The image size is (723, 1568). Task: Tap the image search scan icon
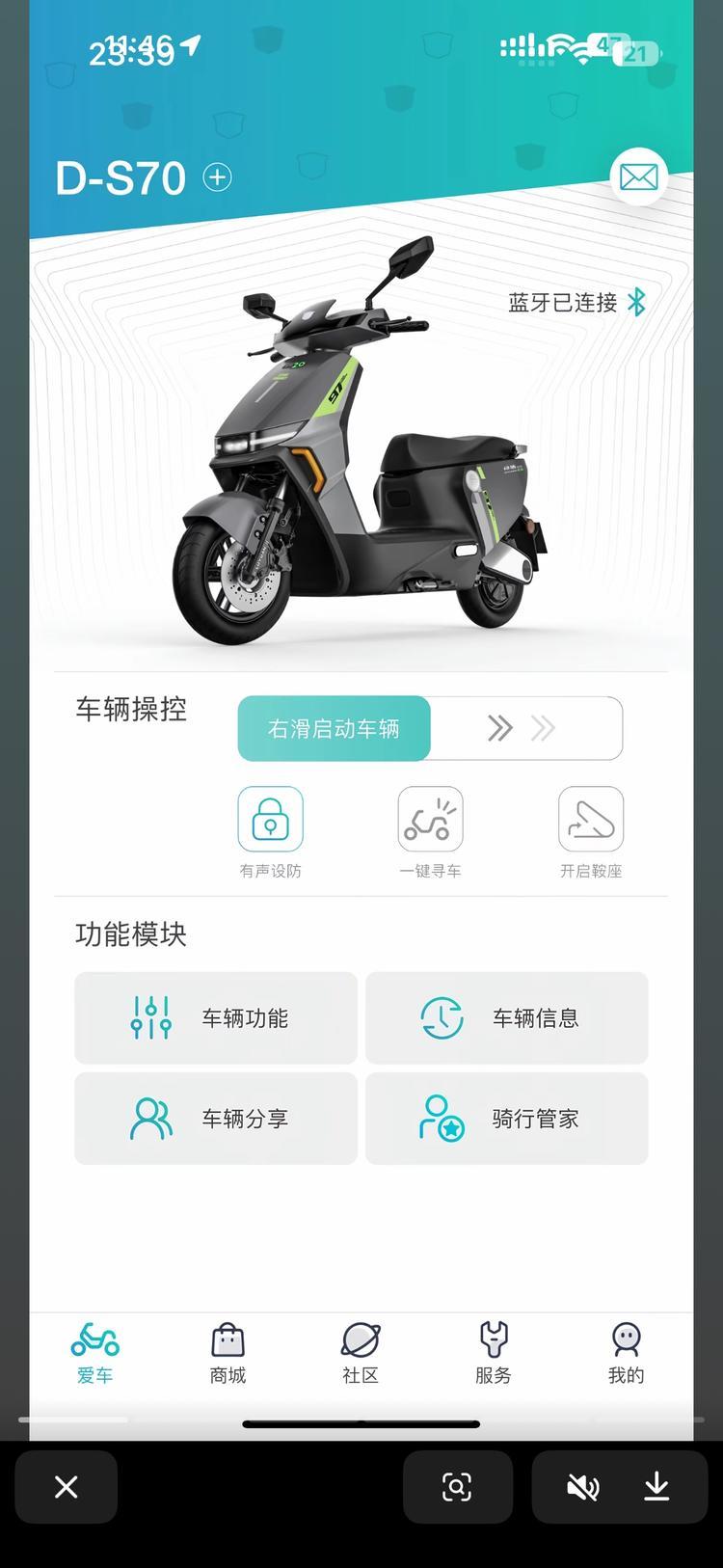coord(457,1487)
